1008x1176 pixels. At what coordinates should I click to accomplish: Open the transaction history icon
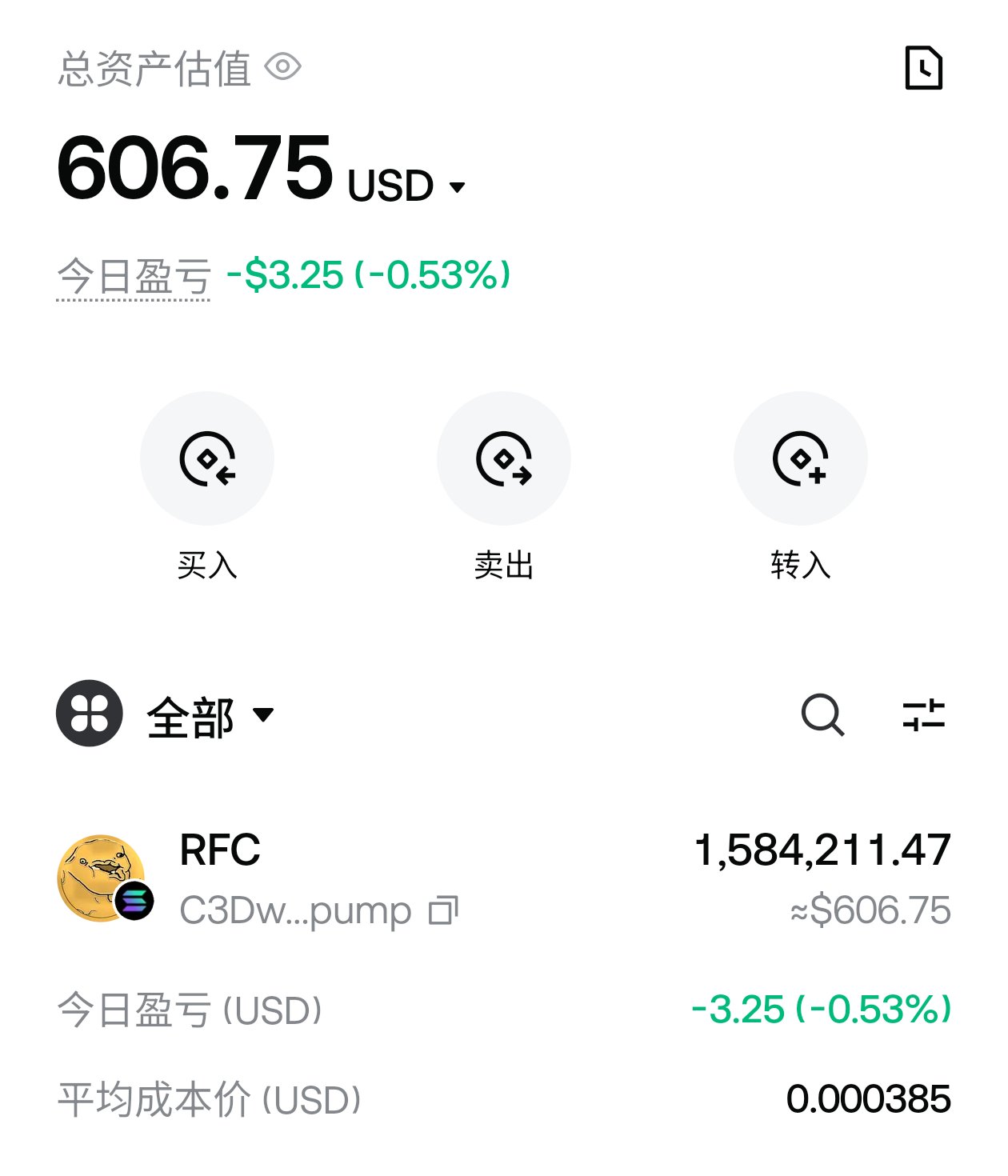924,68
